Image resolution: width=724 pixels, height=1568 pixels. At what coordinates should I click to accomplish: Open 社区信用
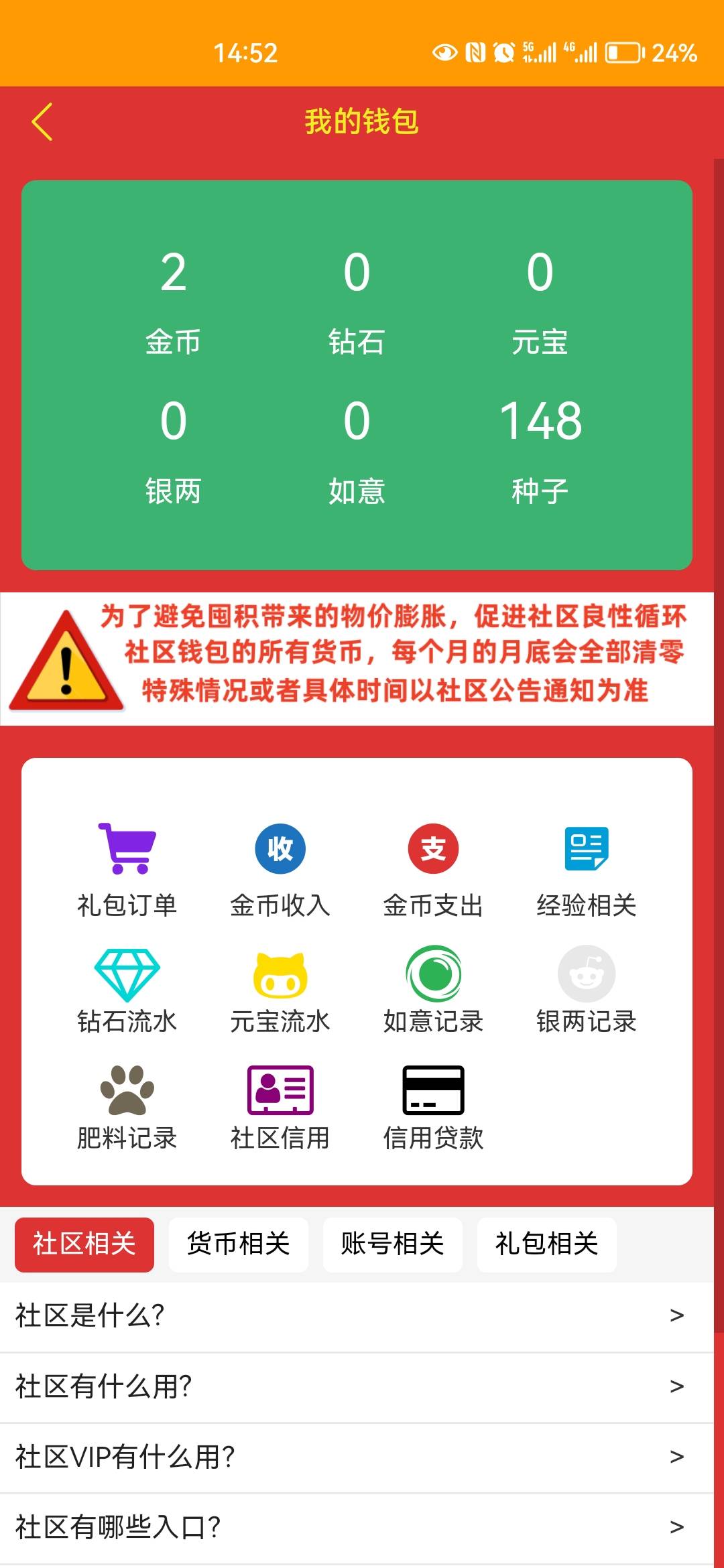coord(280,1107)
